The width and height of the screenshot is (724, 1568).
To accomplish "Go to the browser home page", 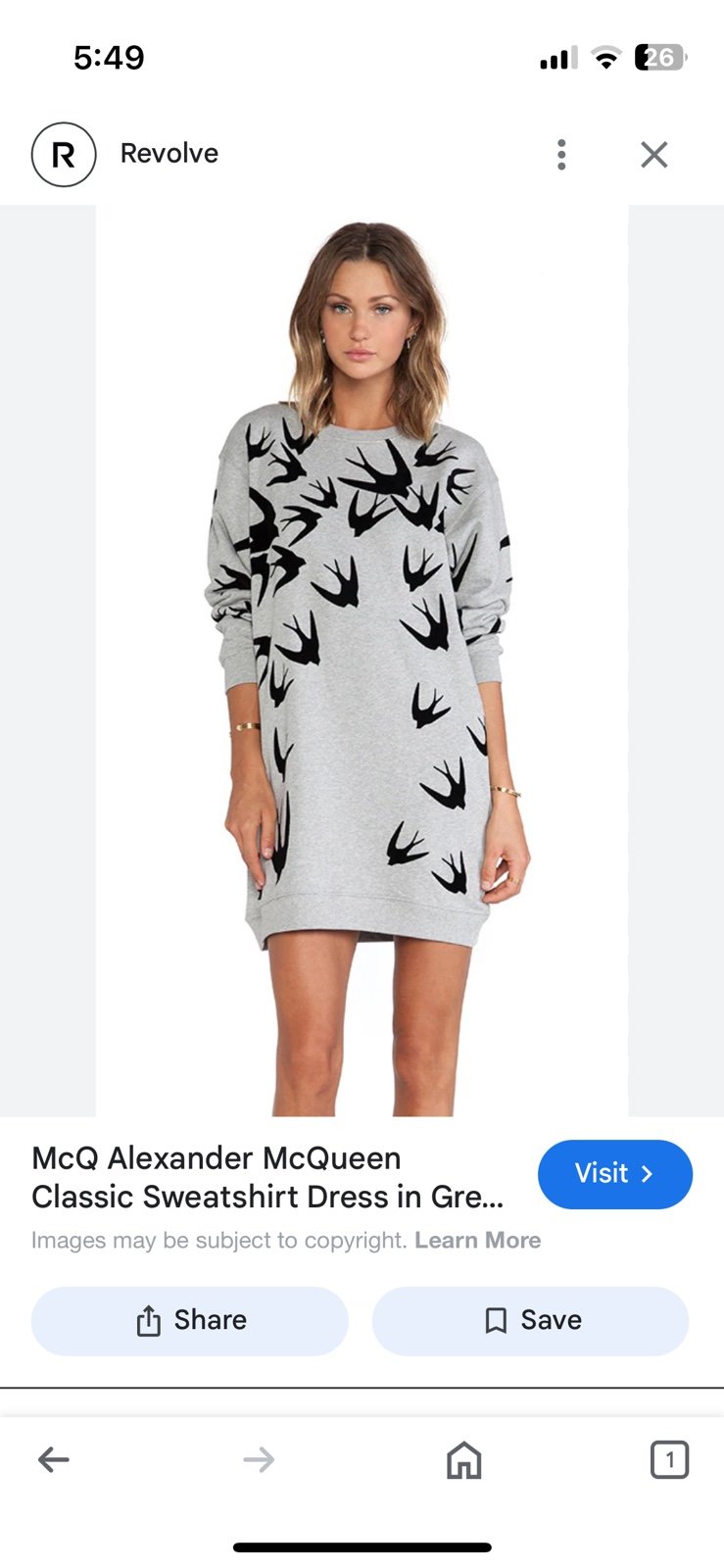I will [x=463, y=1459].
